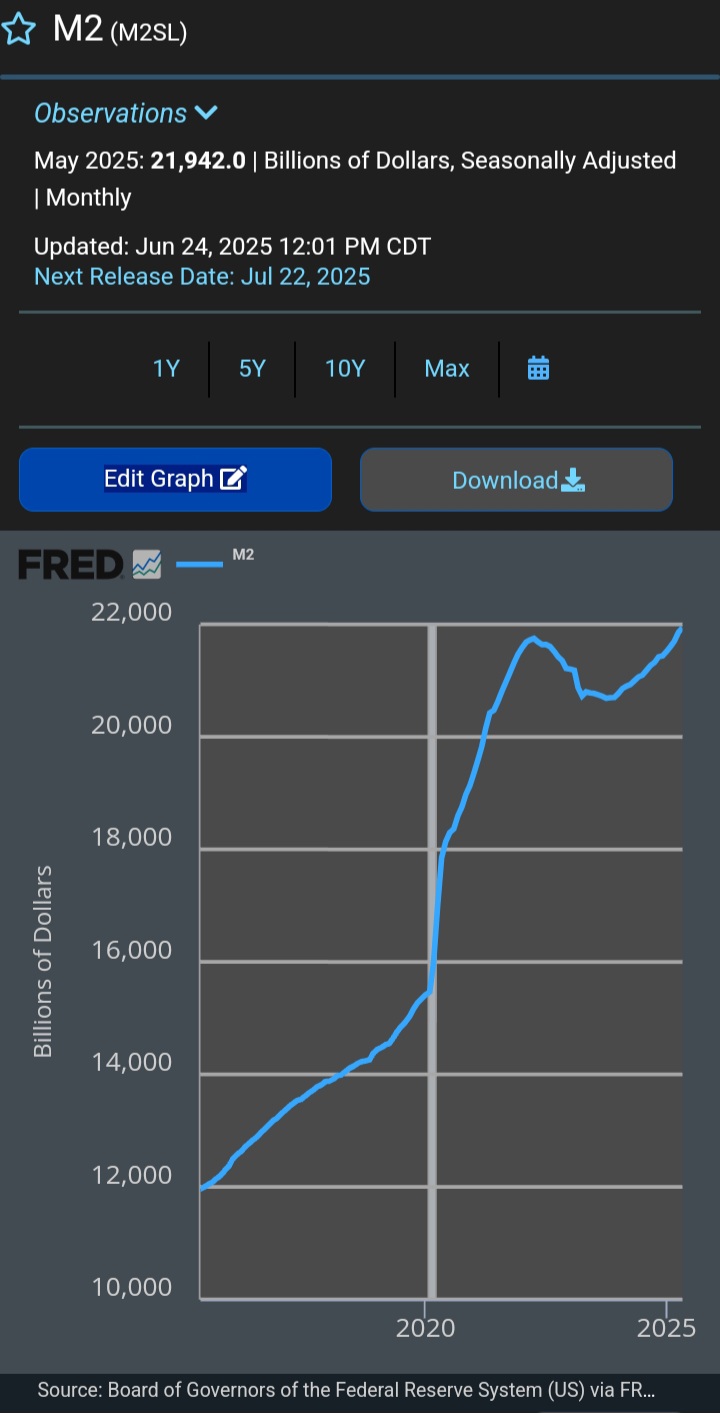The height and width of the screenshot is (1413, 720).
Task: Add M2 series to favorites with star
Action: (19, 30)
